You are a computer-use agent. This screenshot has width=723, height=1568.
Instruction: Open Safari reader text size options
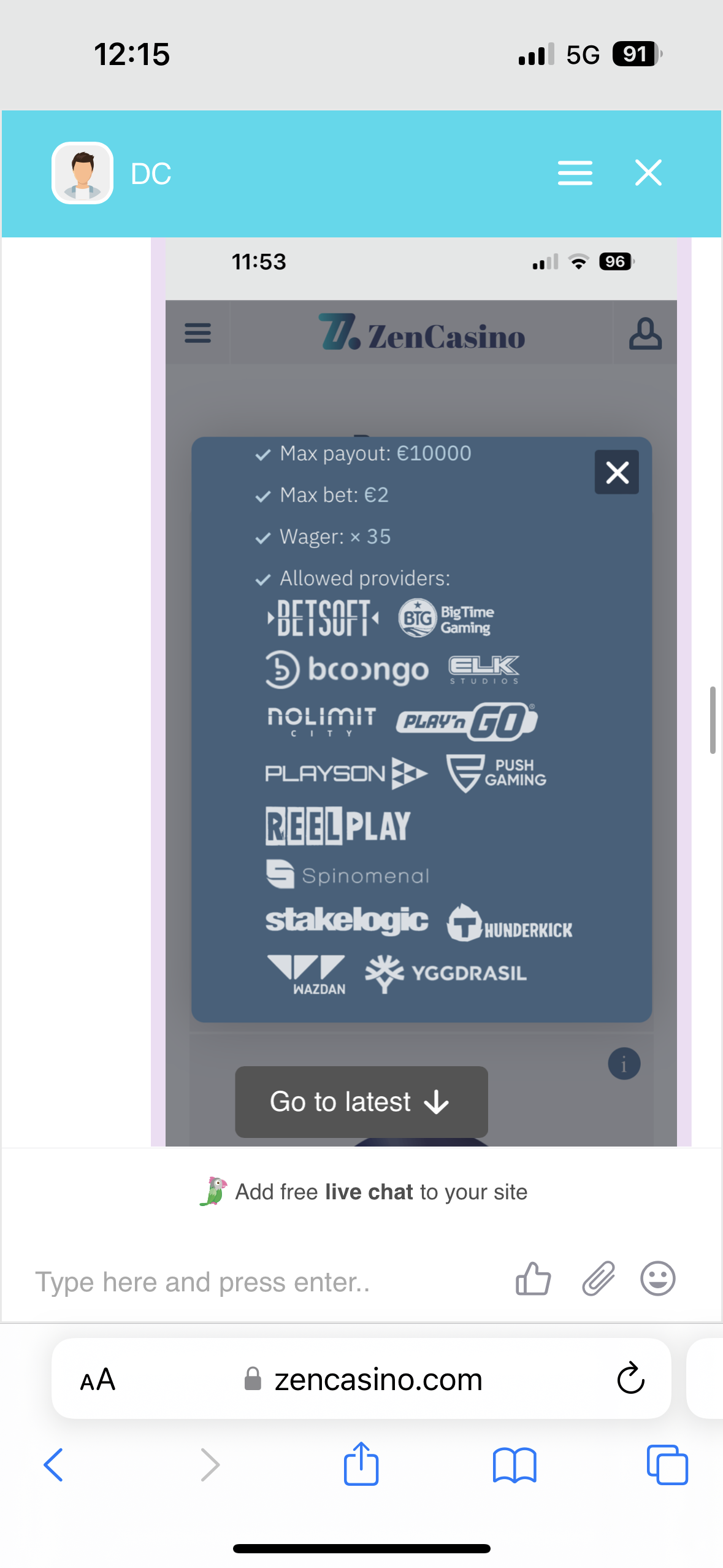pos(98,1380)
